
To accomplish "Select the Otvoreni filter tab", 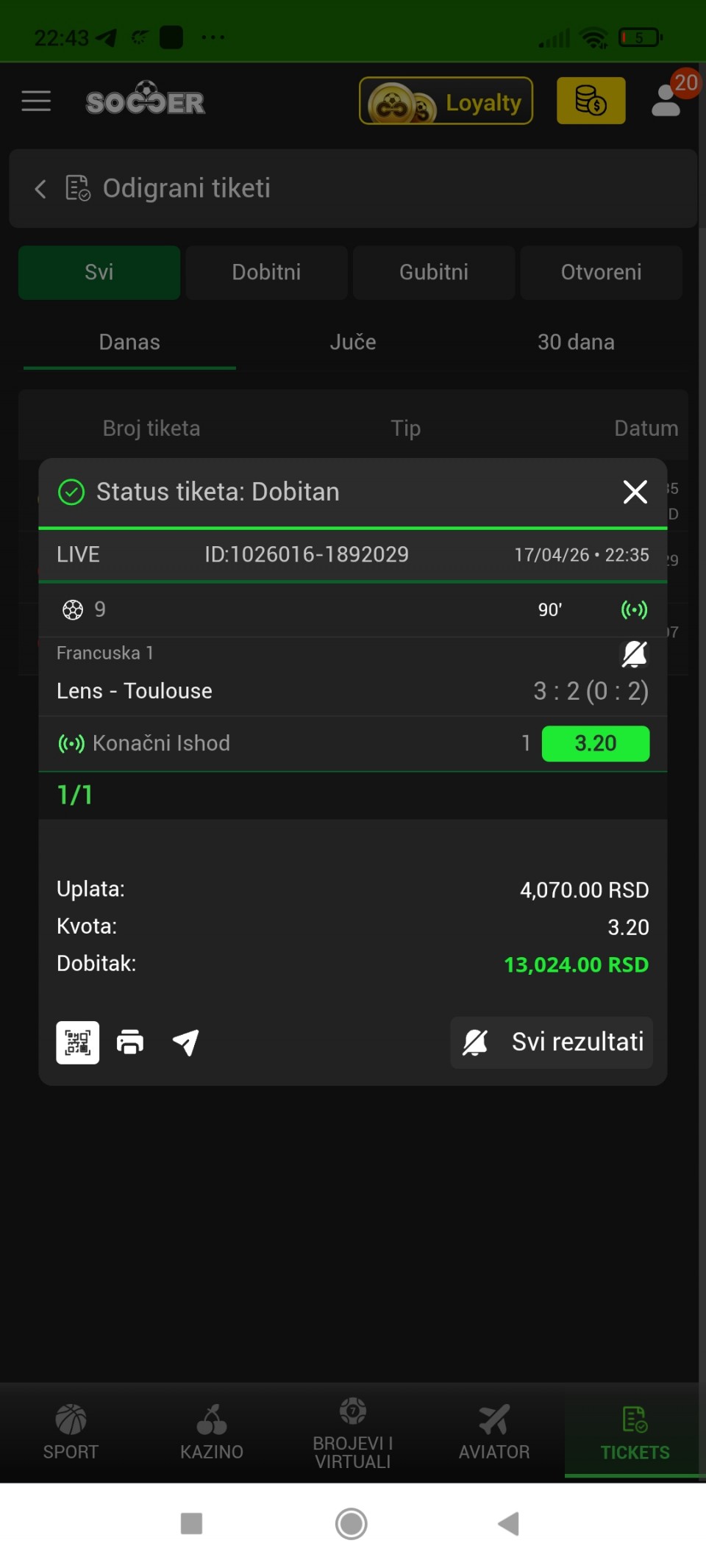I will click(601, 273).
